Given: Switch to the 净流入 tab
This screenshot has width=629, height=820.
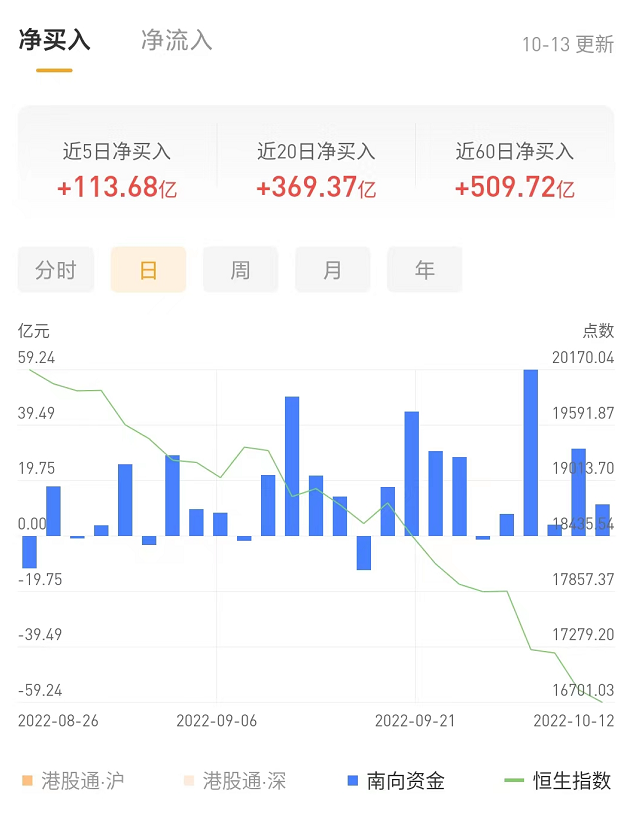Looking at the screenshot, I should pyautogui.click(x=177, y=40).
